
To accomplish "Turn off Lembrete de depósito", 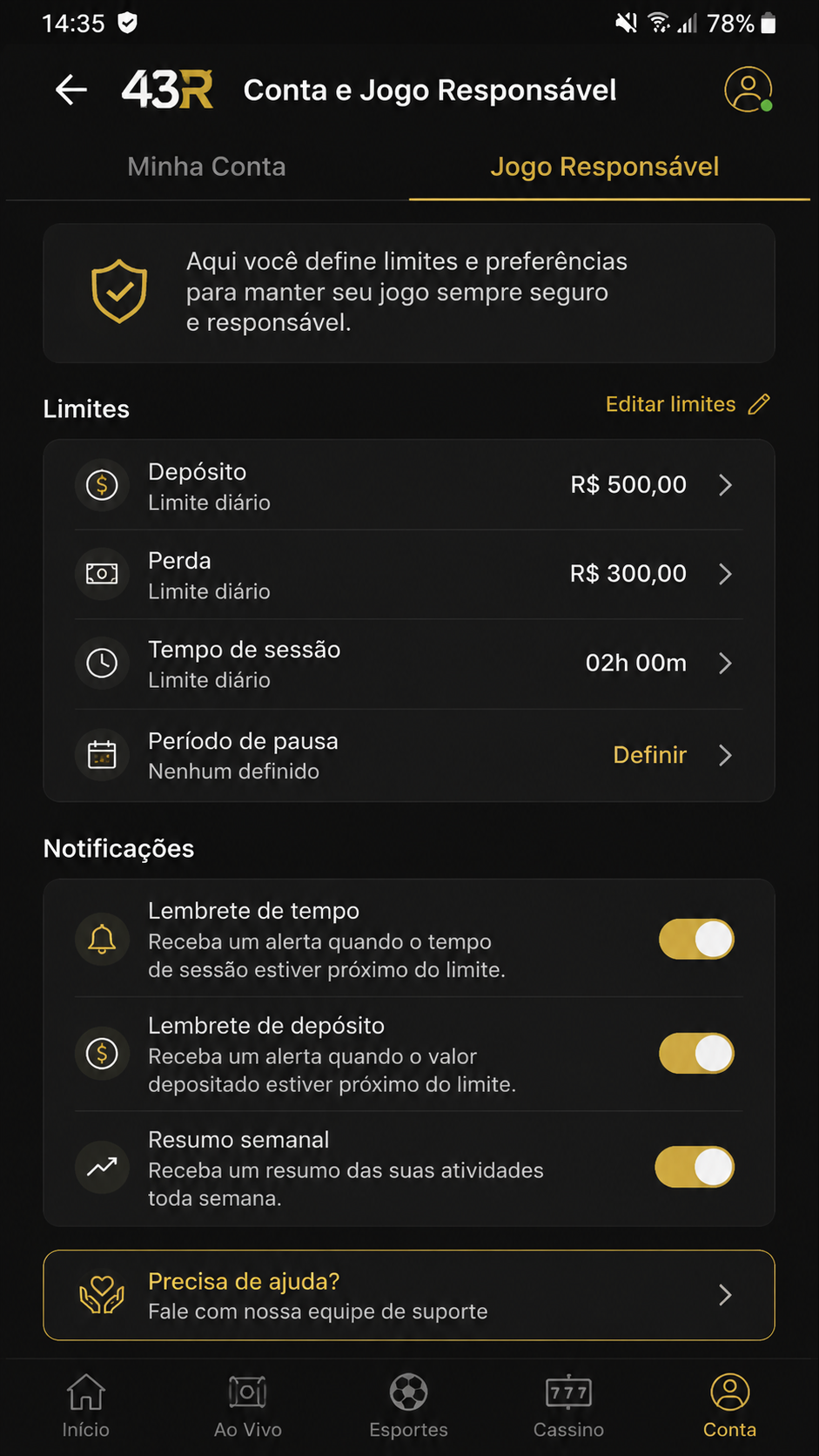I will point(696,1054).
